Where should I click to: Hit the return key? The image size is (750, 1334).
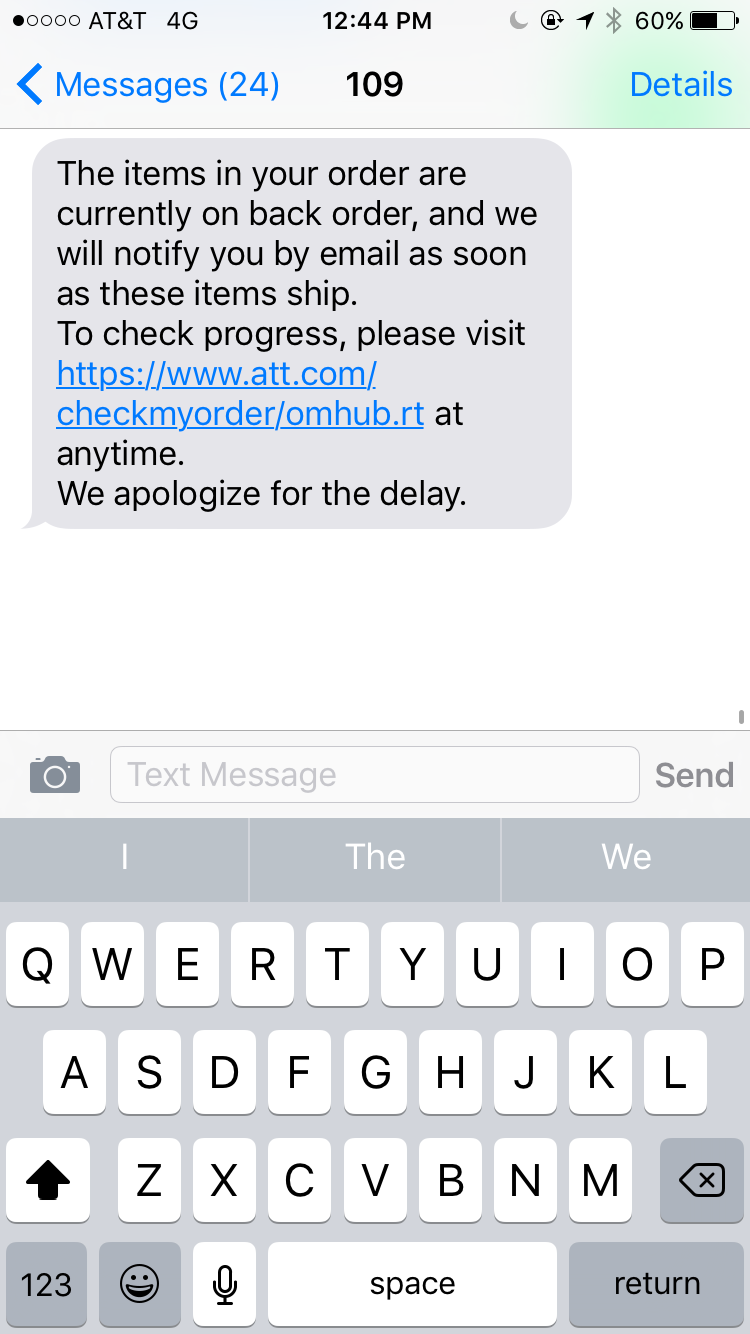tap(656, 1284)
